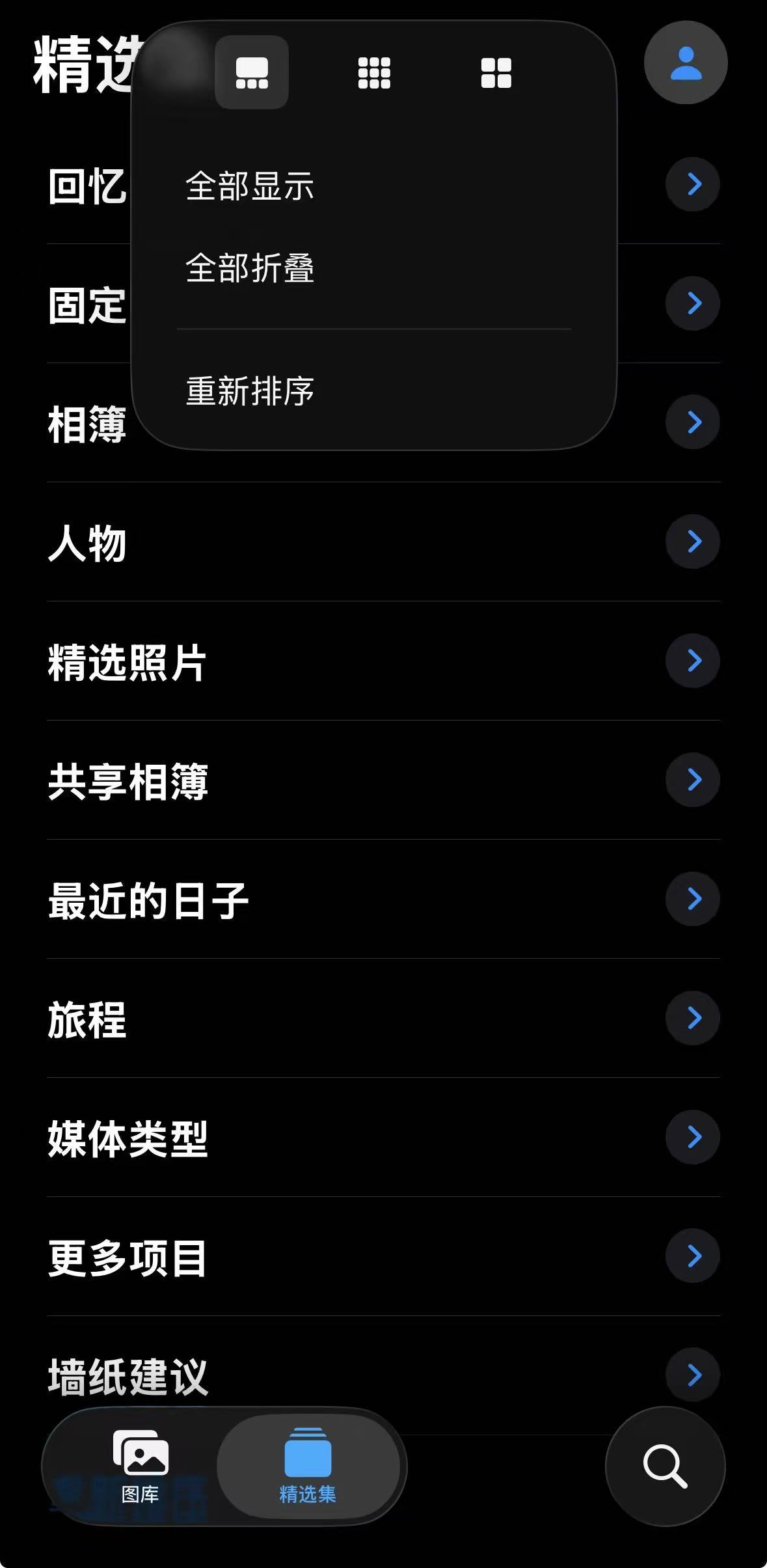Image resolution: width=767 pixels, height=1568 pixels.
Task: Switch to the 图库 tab
Action: [141, 1466]
